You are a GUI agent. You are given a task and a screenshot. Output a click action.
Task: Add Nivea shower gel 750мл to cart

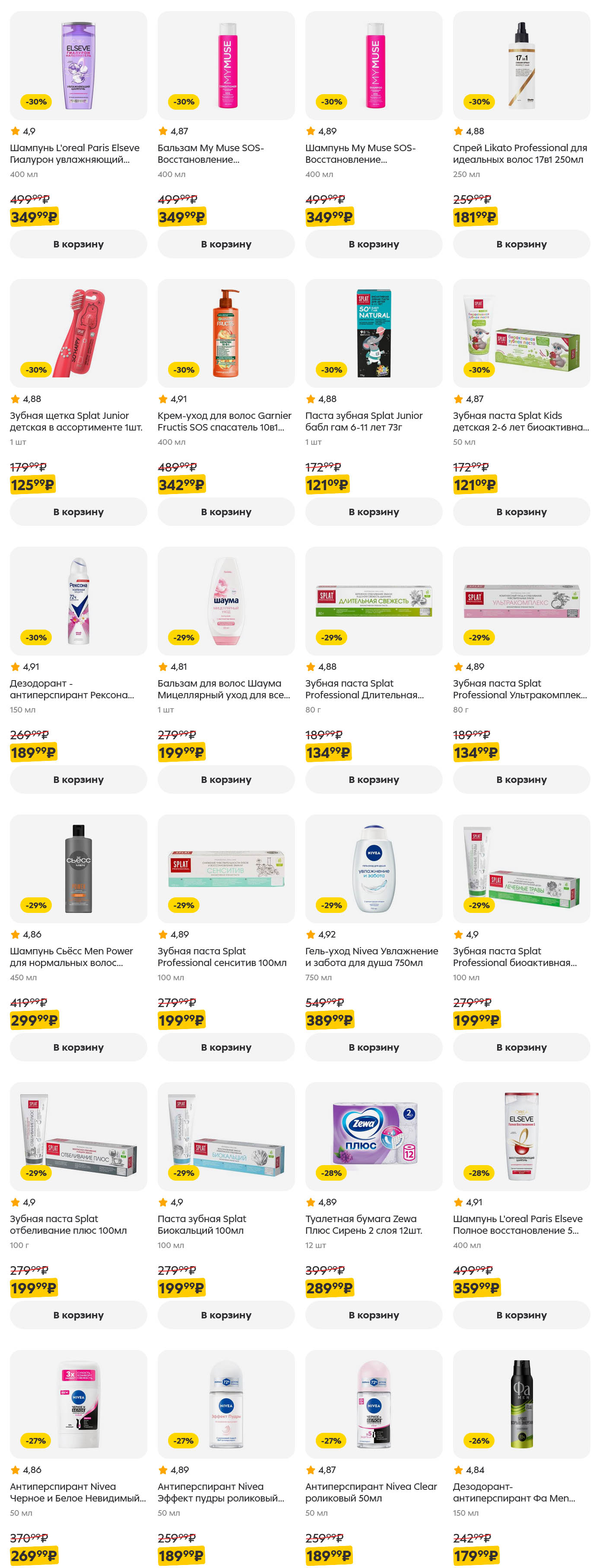point(373,1048)
